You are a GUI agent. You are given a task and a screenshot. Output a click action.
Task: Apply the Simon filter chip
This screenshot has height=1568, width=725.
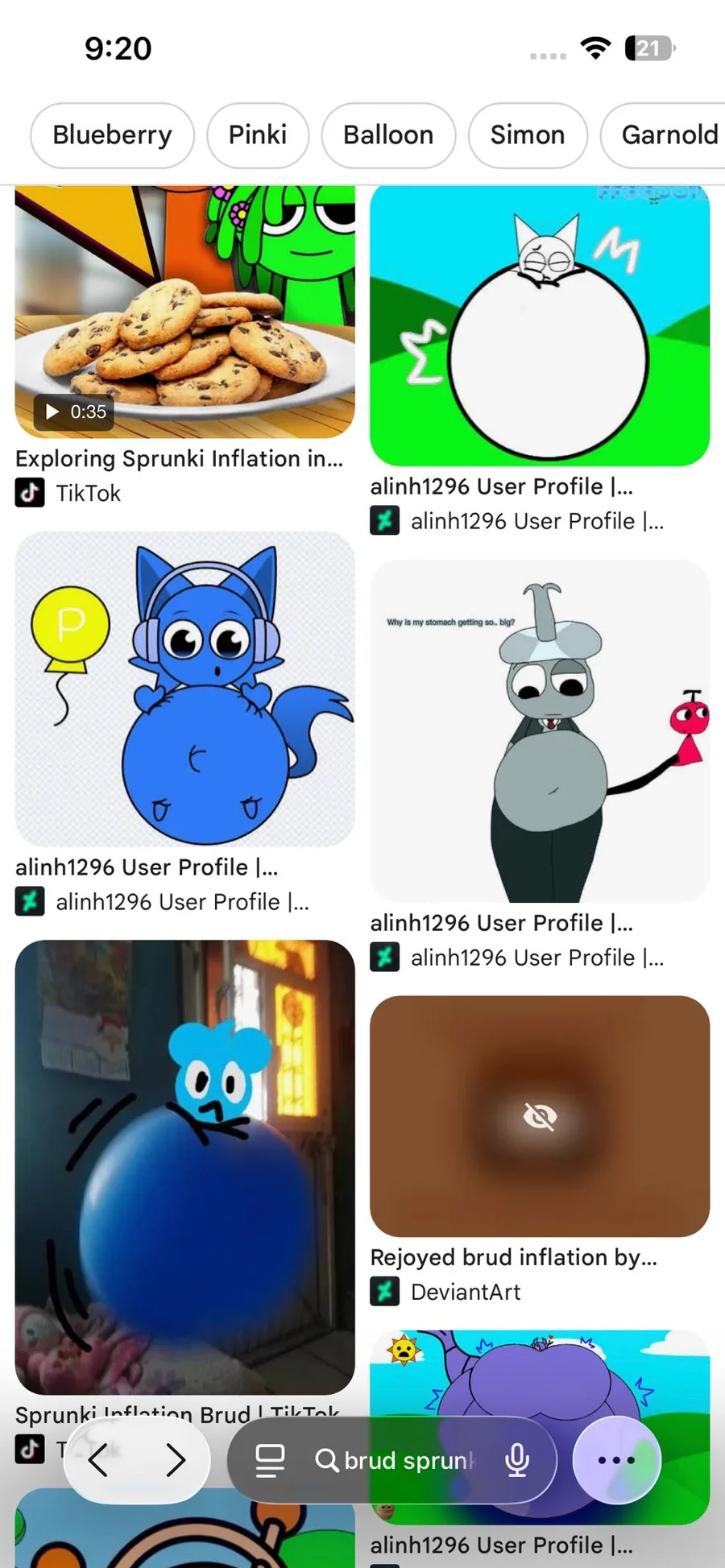coord(528,135)
